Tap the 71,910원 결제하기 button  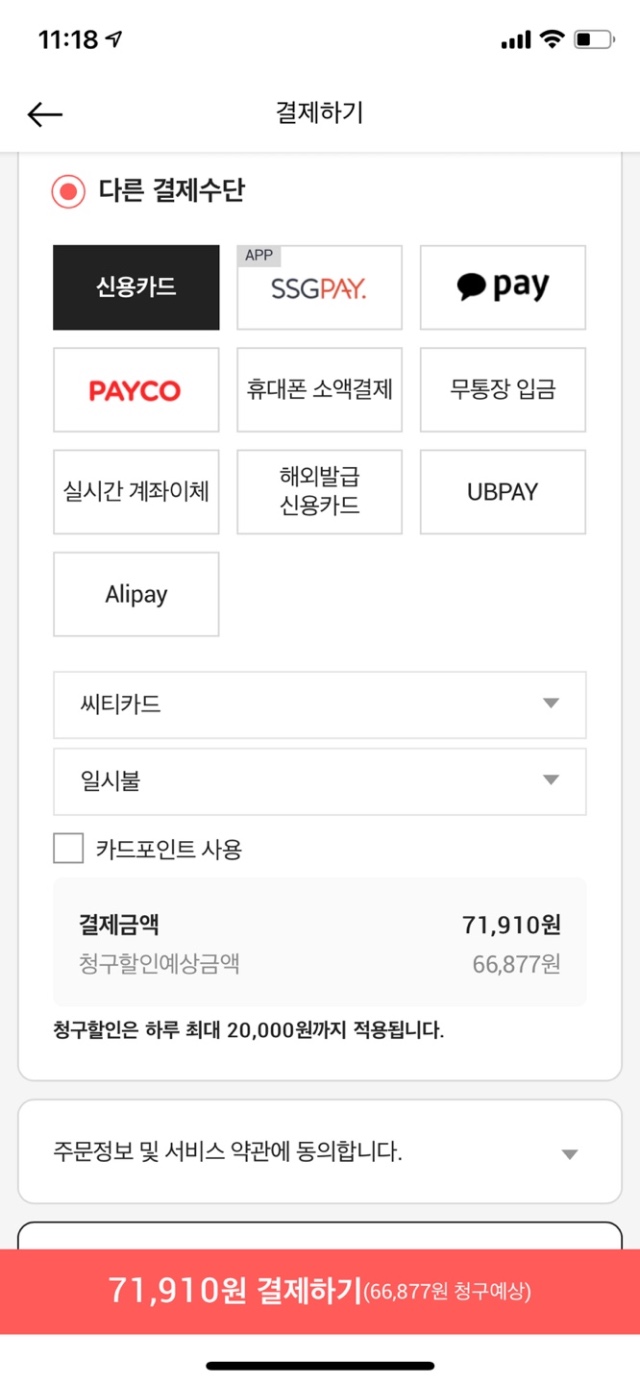319,1290
